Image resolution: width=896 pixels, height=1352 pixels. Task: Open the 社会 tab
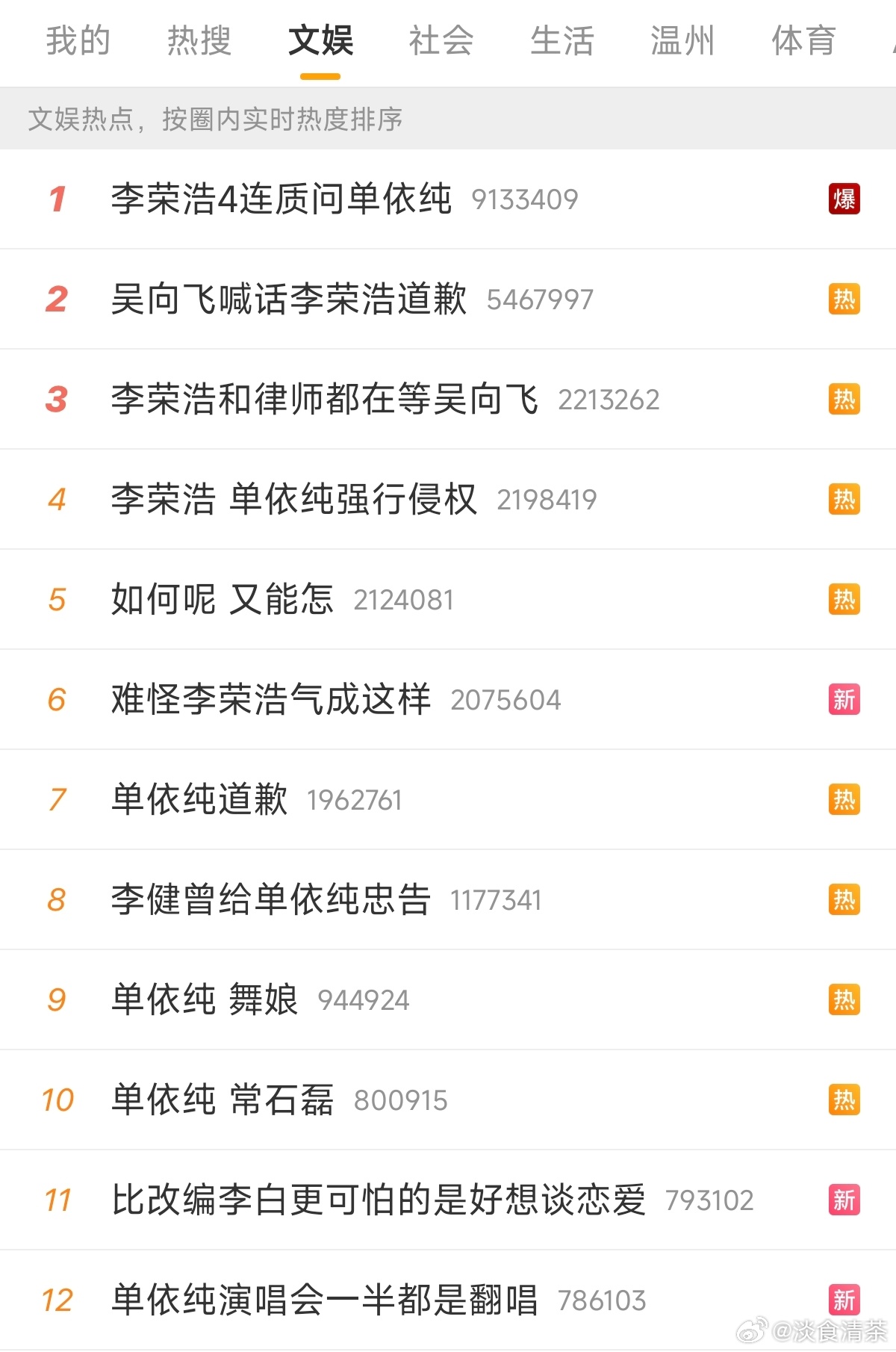point(439,43)
